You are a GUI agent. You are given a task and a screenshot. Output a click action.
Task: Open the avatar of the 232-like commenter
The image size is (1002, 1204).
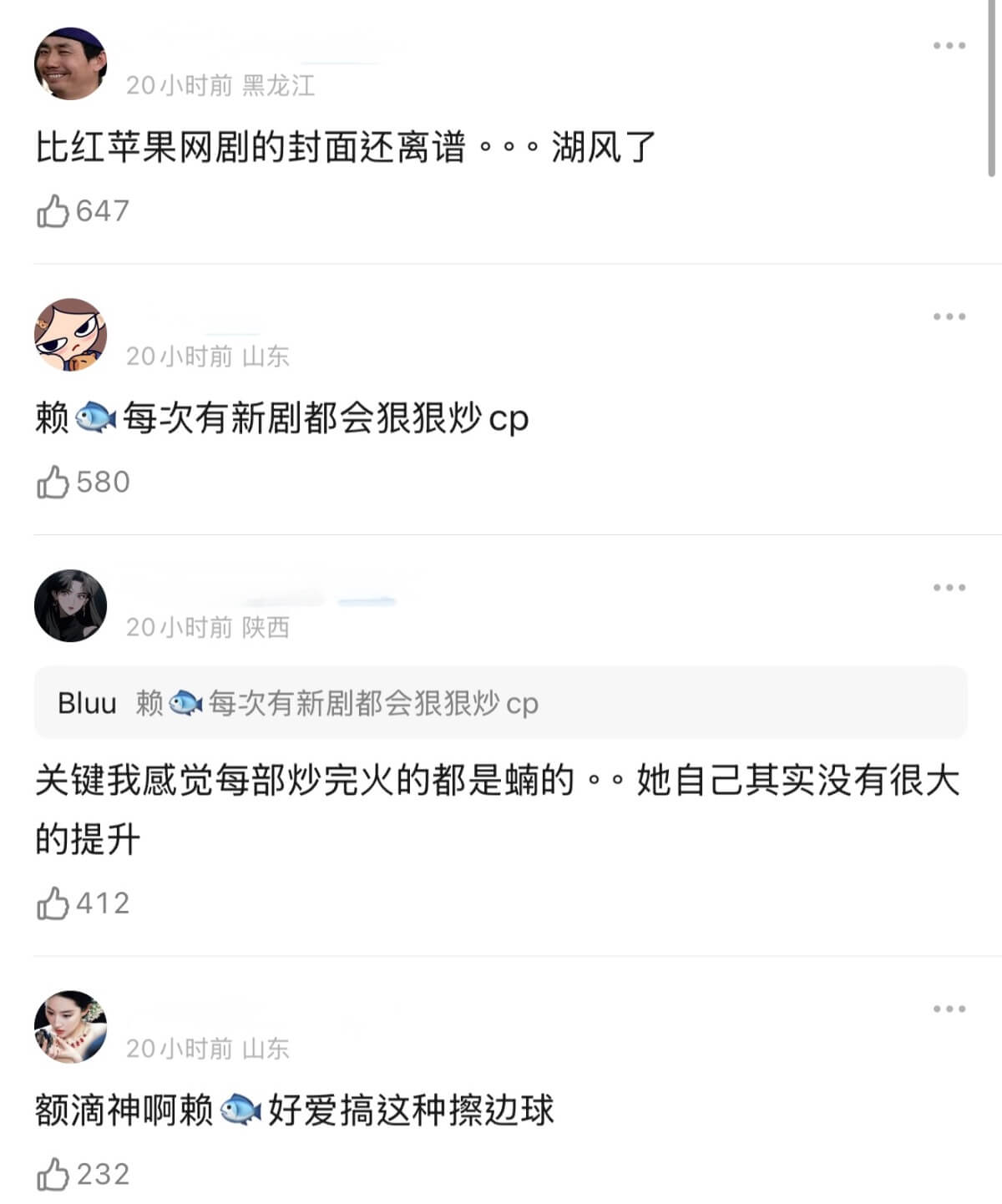(x=71, y=1027)
